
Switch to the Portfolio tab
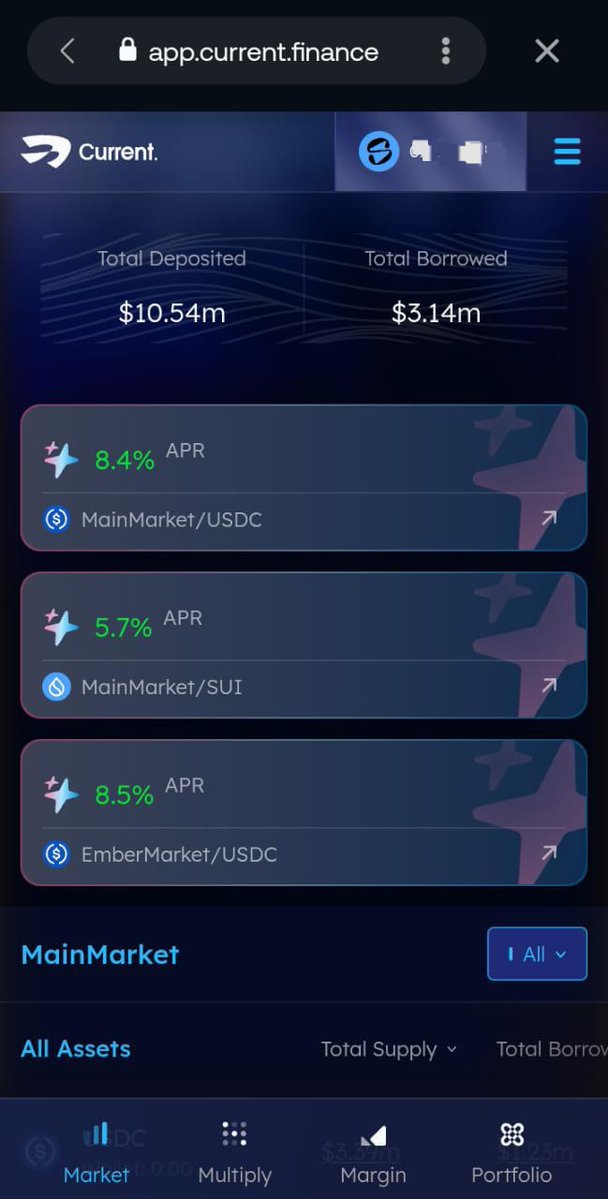pyautogui.click(x=511, y=1153)
